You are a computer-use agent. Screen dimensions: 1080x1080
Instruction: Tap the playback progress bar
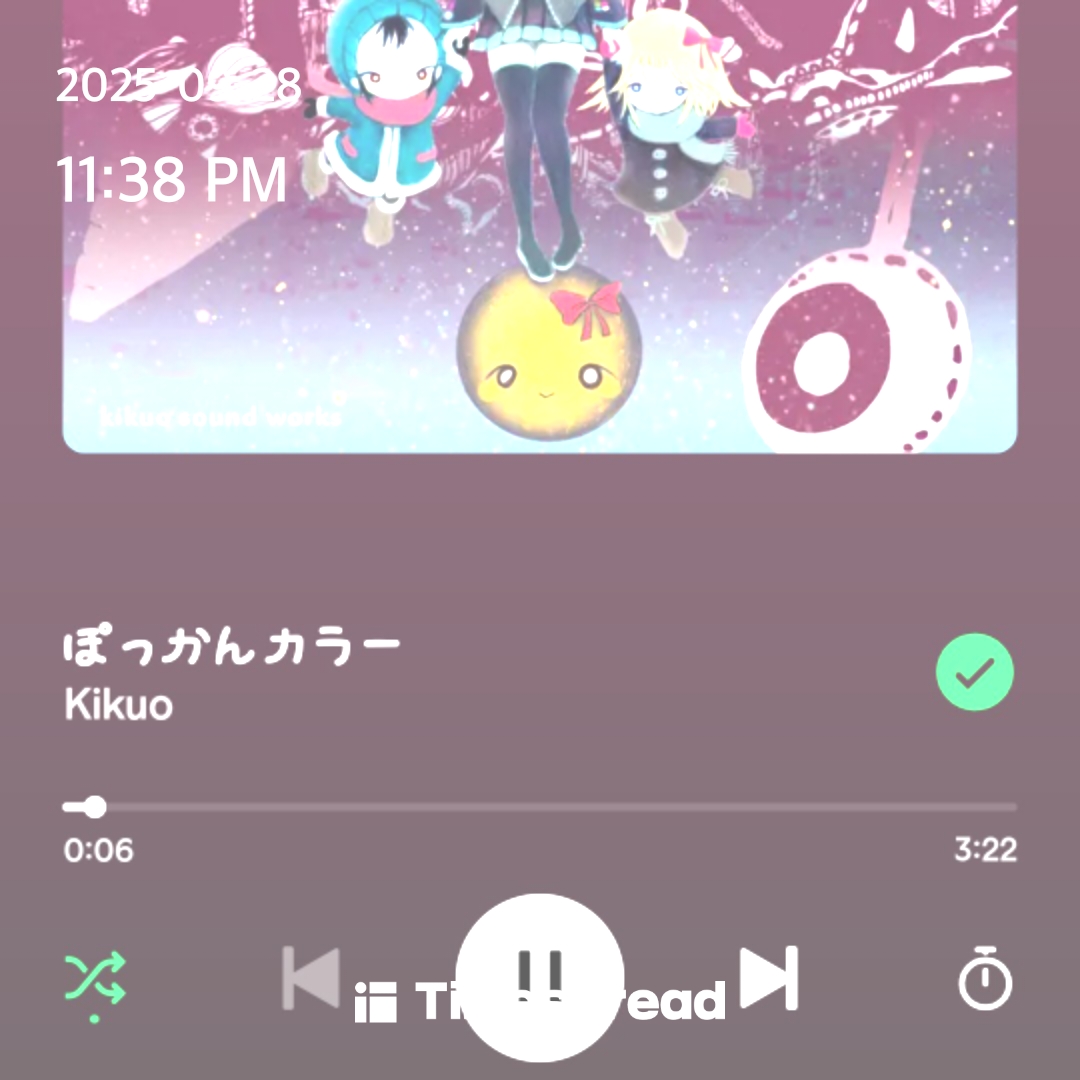pyautogui.click(x=540, y=807)
